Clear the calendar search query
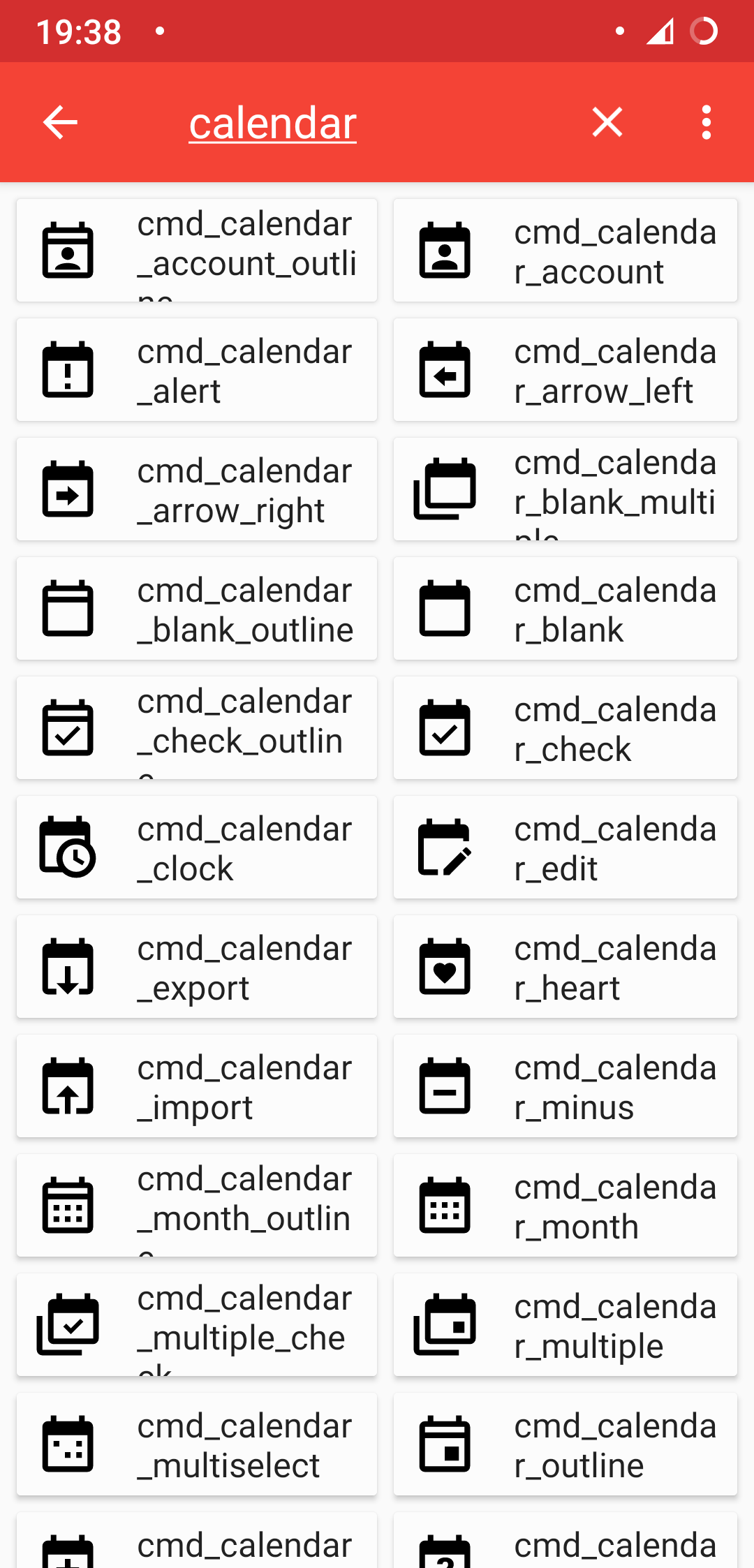Image resolution: width=754 pixels, height=1568 pixels. point(607,122)
